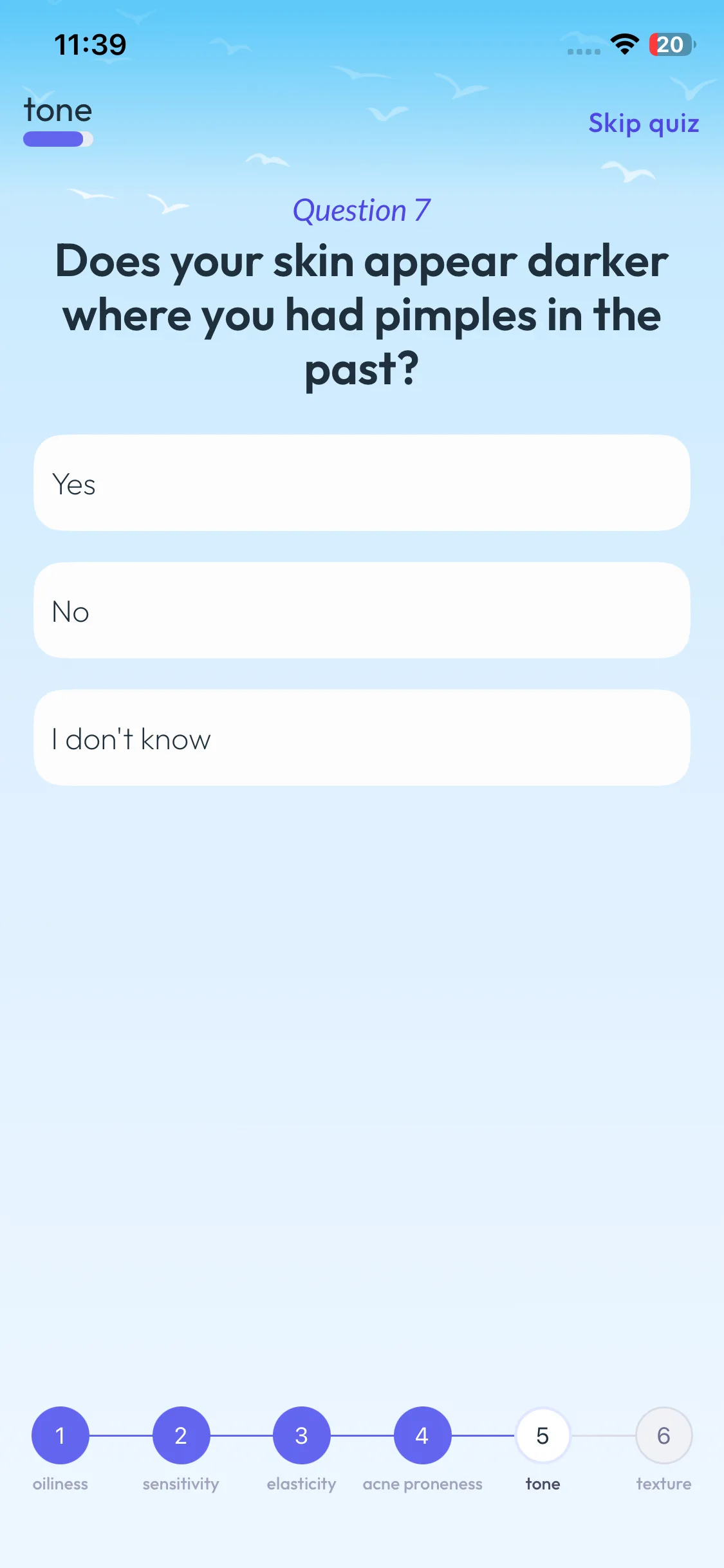Jump ahead to step 6 texture

(x=664, y=1435)
